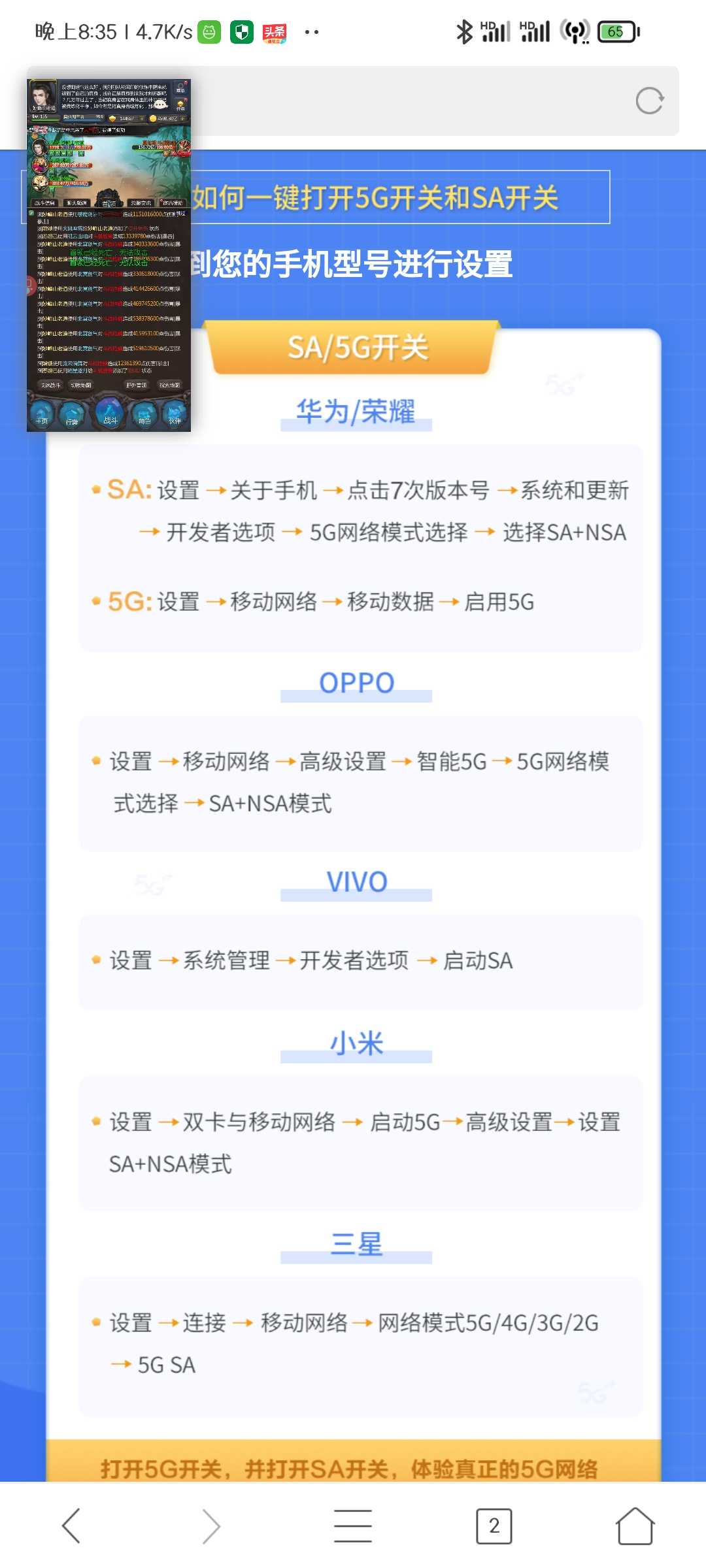Reload the page with the refresh icon
The image size is (706, 1568).
pos(650,101)
